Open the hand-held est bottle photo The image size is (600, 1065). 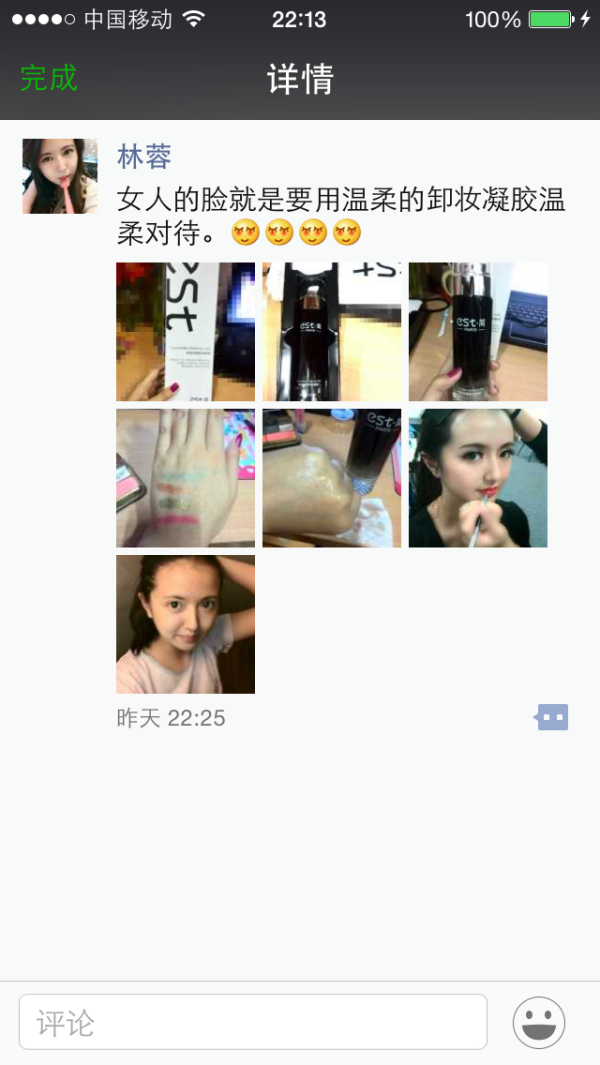point(478,332)
